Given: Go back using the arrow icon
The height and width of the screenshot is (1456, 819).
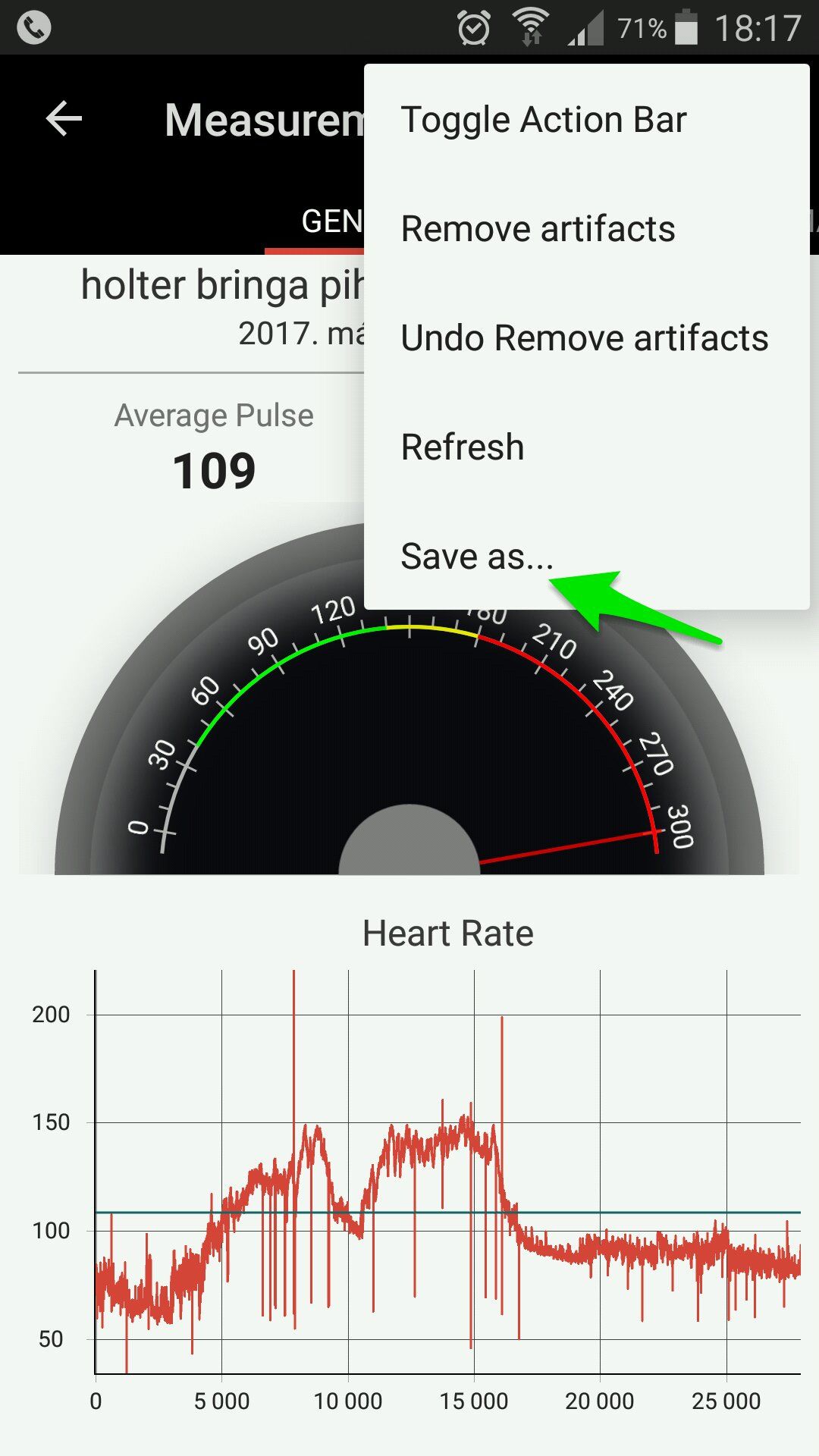Looking at the screenshot, I should [x=64, y=119].
